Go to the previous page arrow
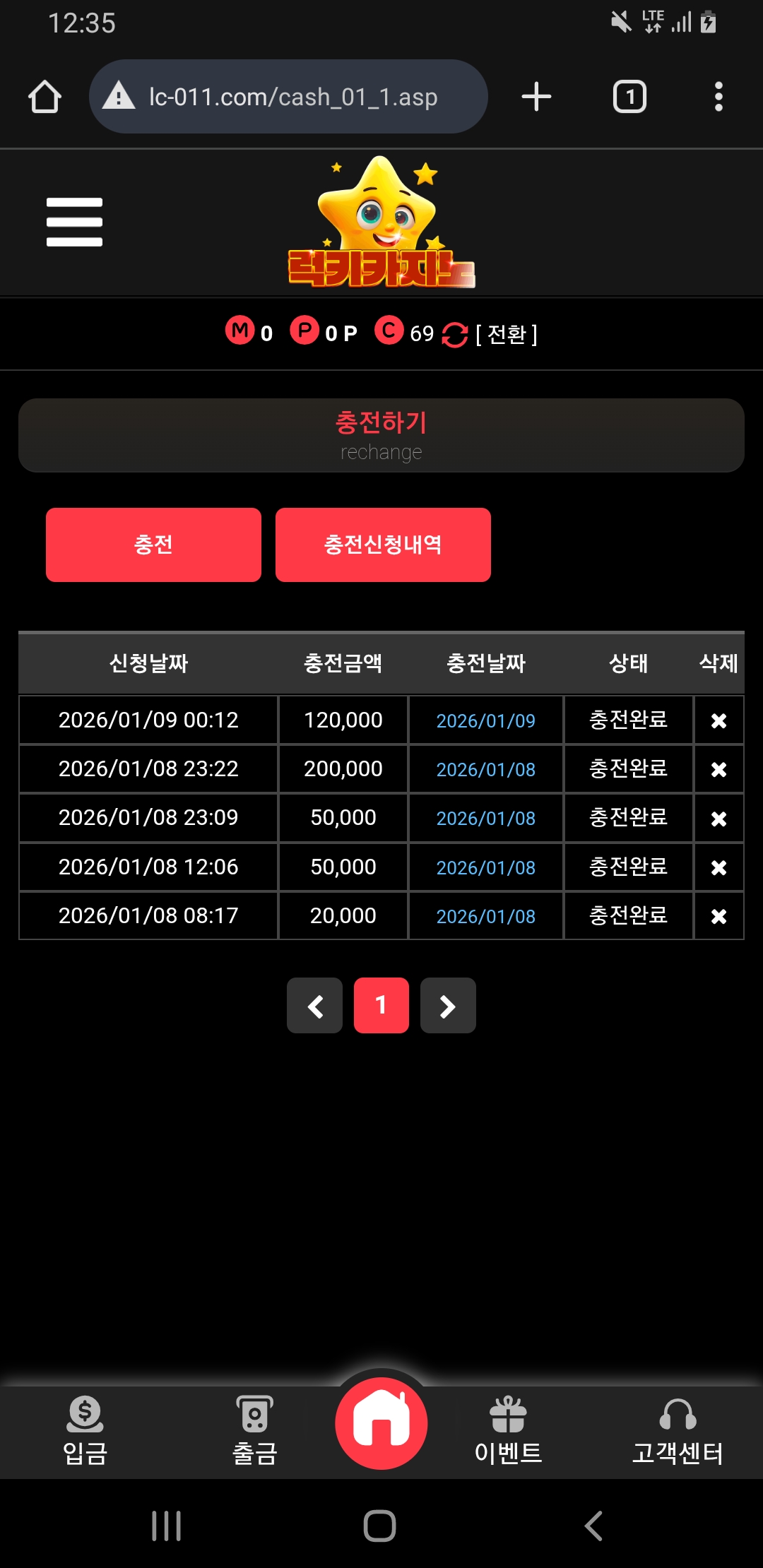Image resolution: width=763 pixels, height=1568 pixels. pyautogui.click(x=315, y=1006)
